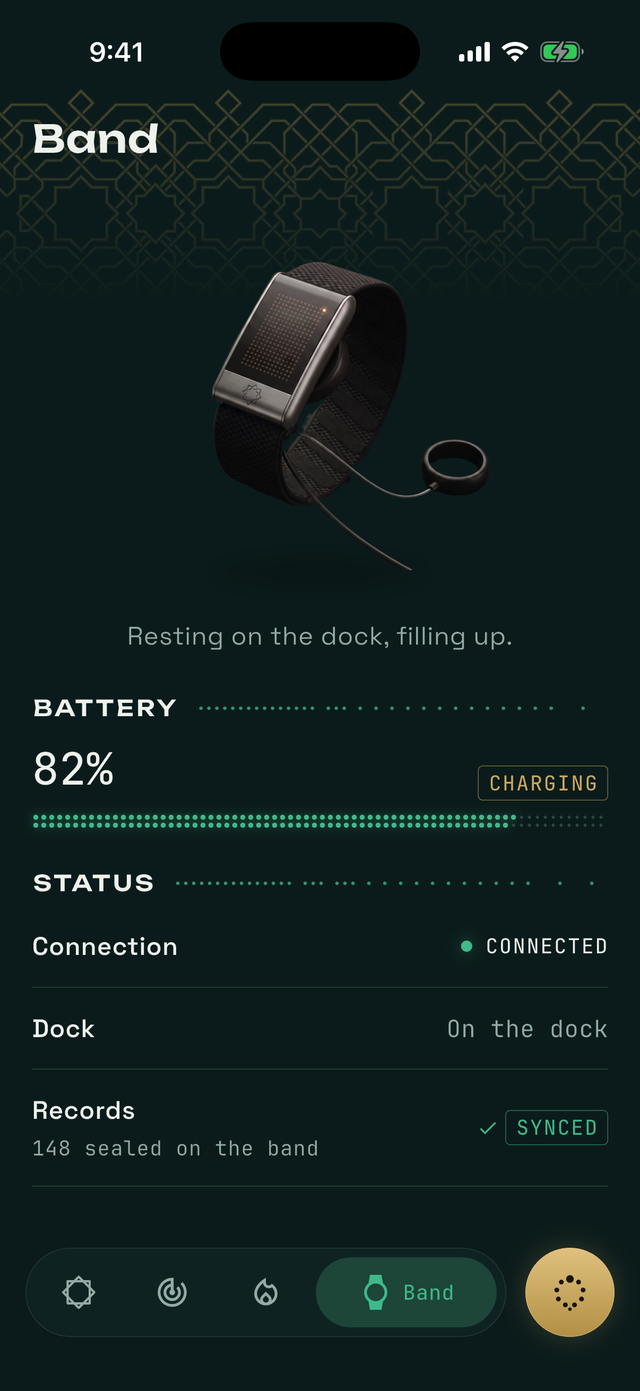Go to the flame tab
Image resolution: width=640 pixels, height=1391 pixels.
265,1292
